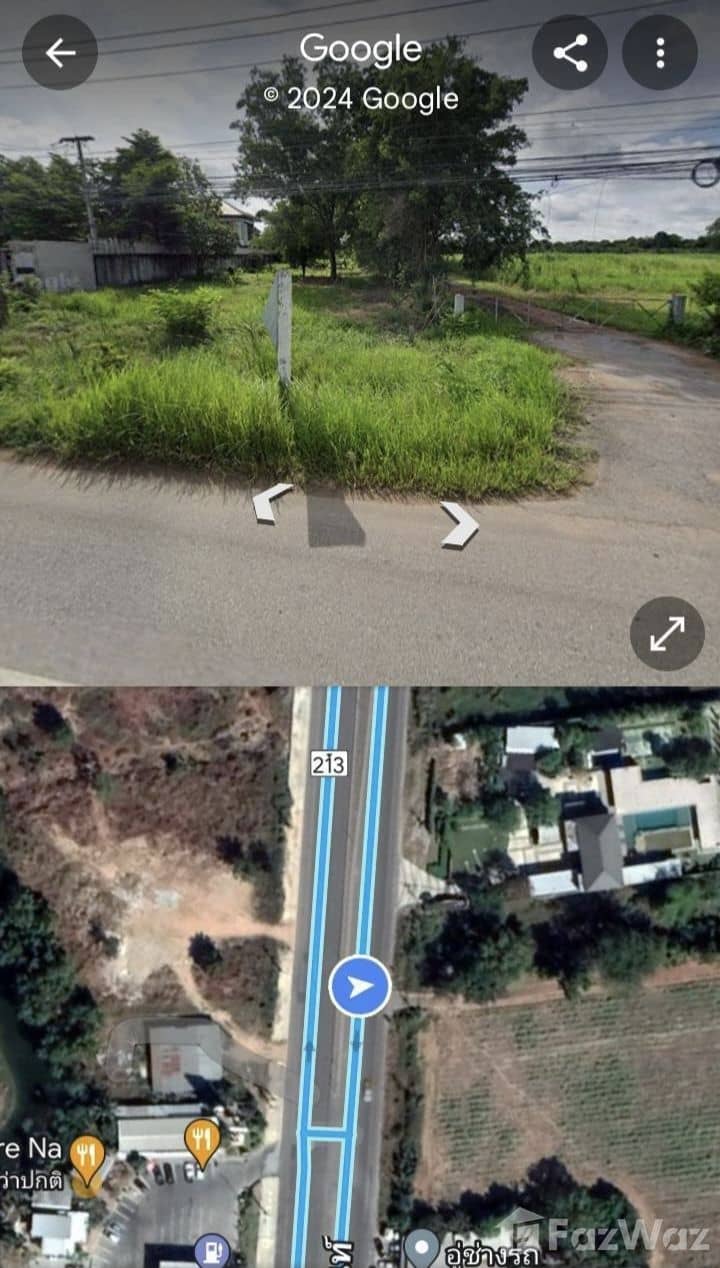720x1268 pixels.
Task: Tap the re Na place label
Action: (x=31, y=1150)
